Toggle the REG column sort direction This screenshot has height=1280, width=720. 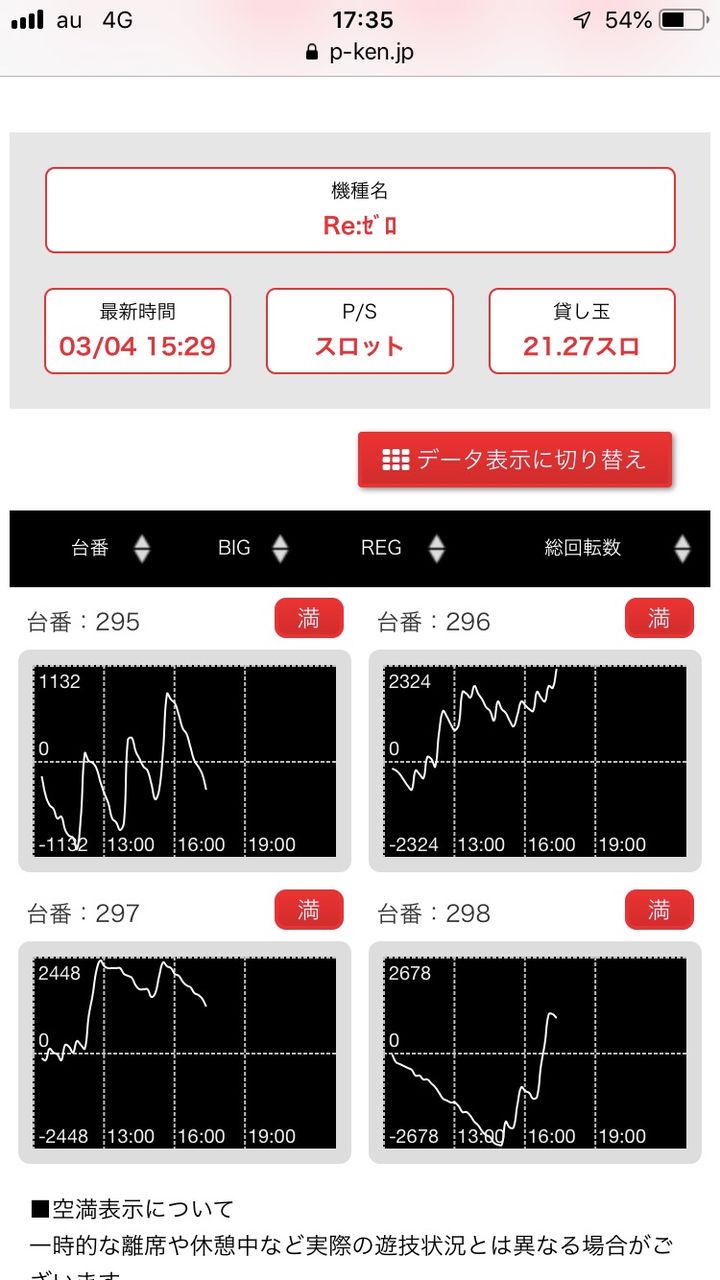[x=436, y=548]
